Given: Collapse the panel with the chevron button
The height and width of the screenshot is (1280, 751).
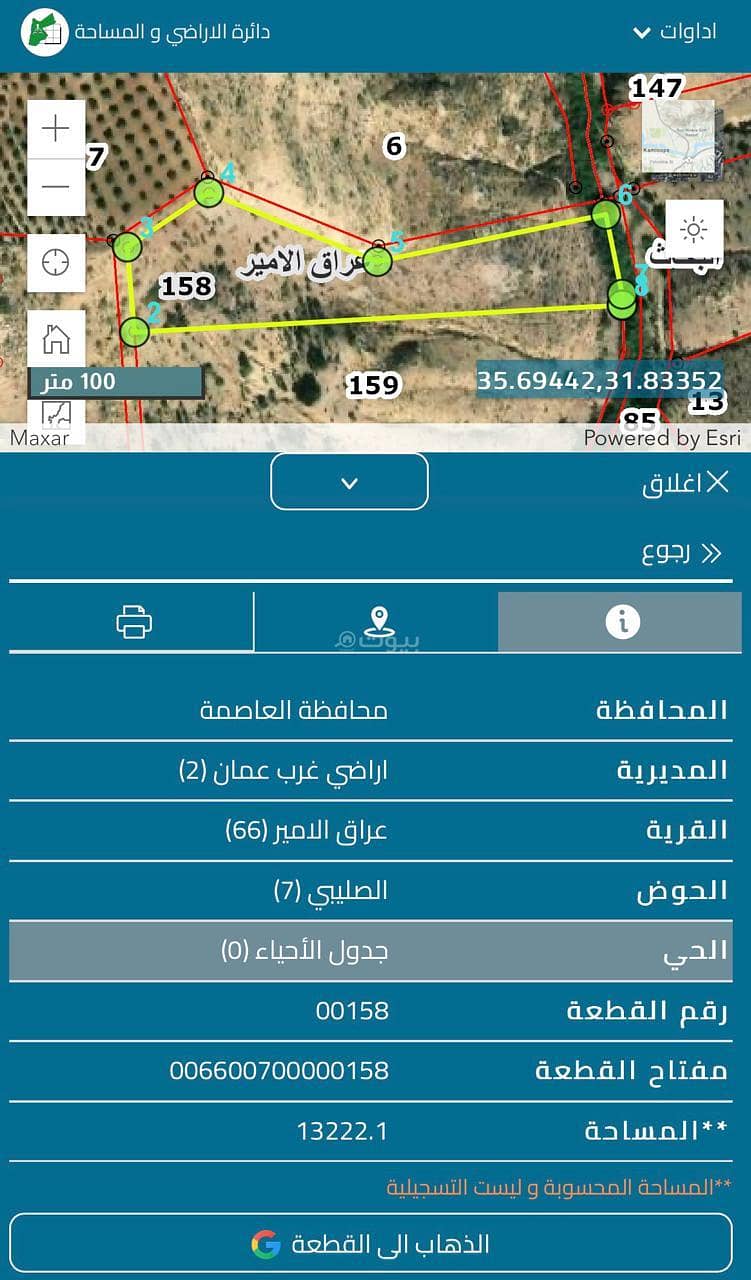Looking at the screenshot, I should [x=349, y=483].
